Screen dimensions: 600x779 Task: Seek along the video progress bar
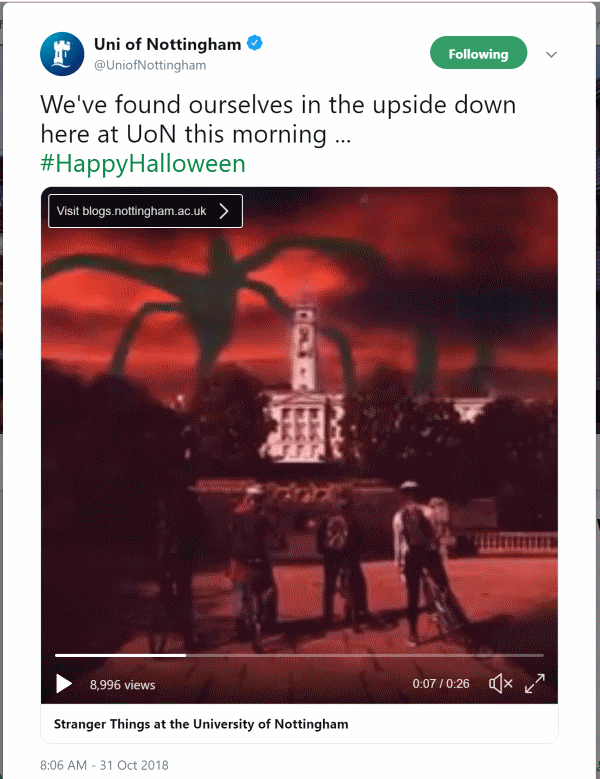[x=300, y=656]
